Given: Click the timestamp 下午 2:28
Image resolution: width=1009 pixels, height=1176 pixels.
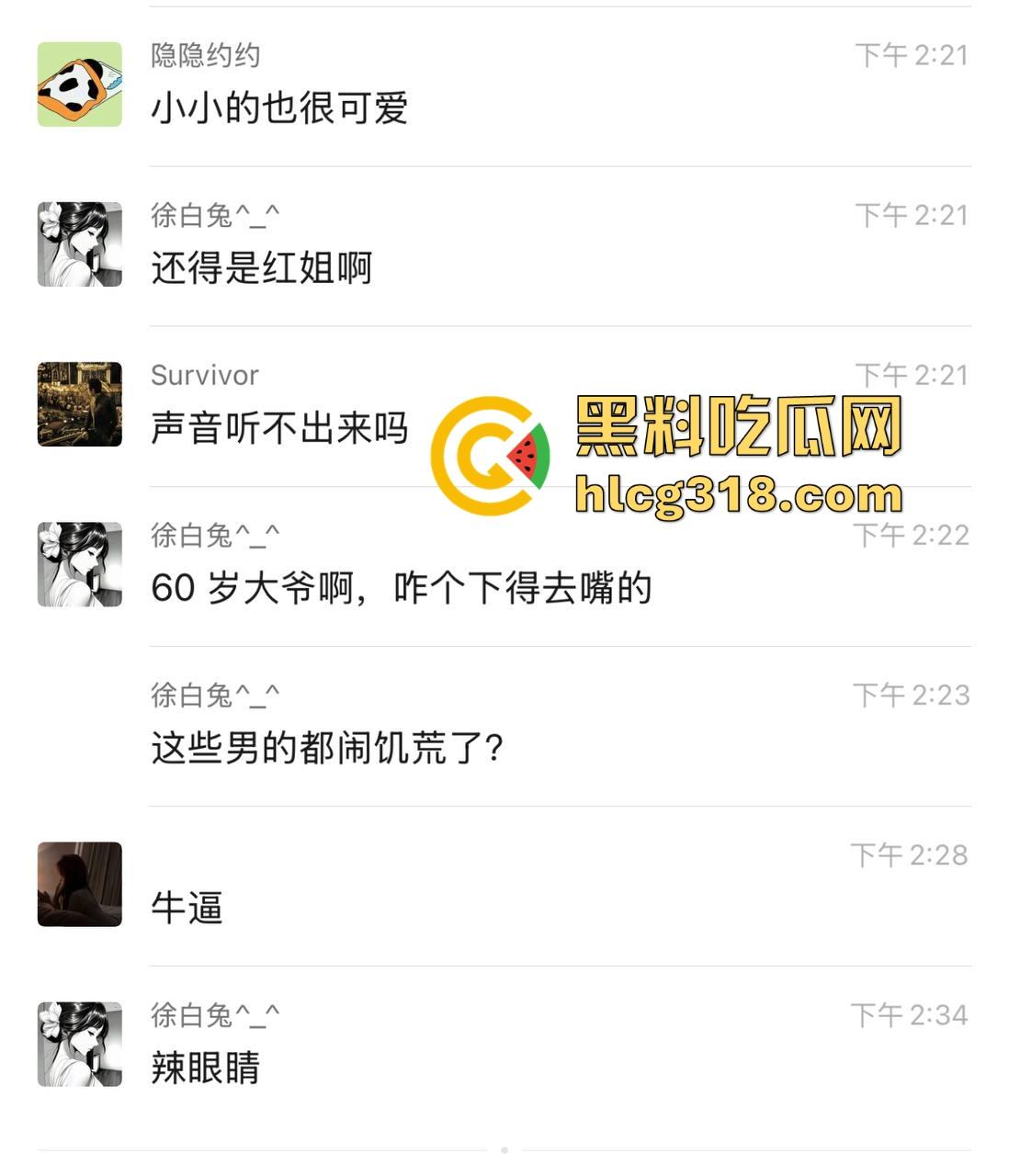Looking at the screenshot, I should pyautogui.click(x=909, y=855).
